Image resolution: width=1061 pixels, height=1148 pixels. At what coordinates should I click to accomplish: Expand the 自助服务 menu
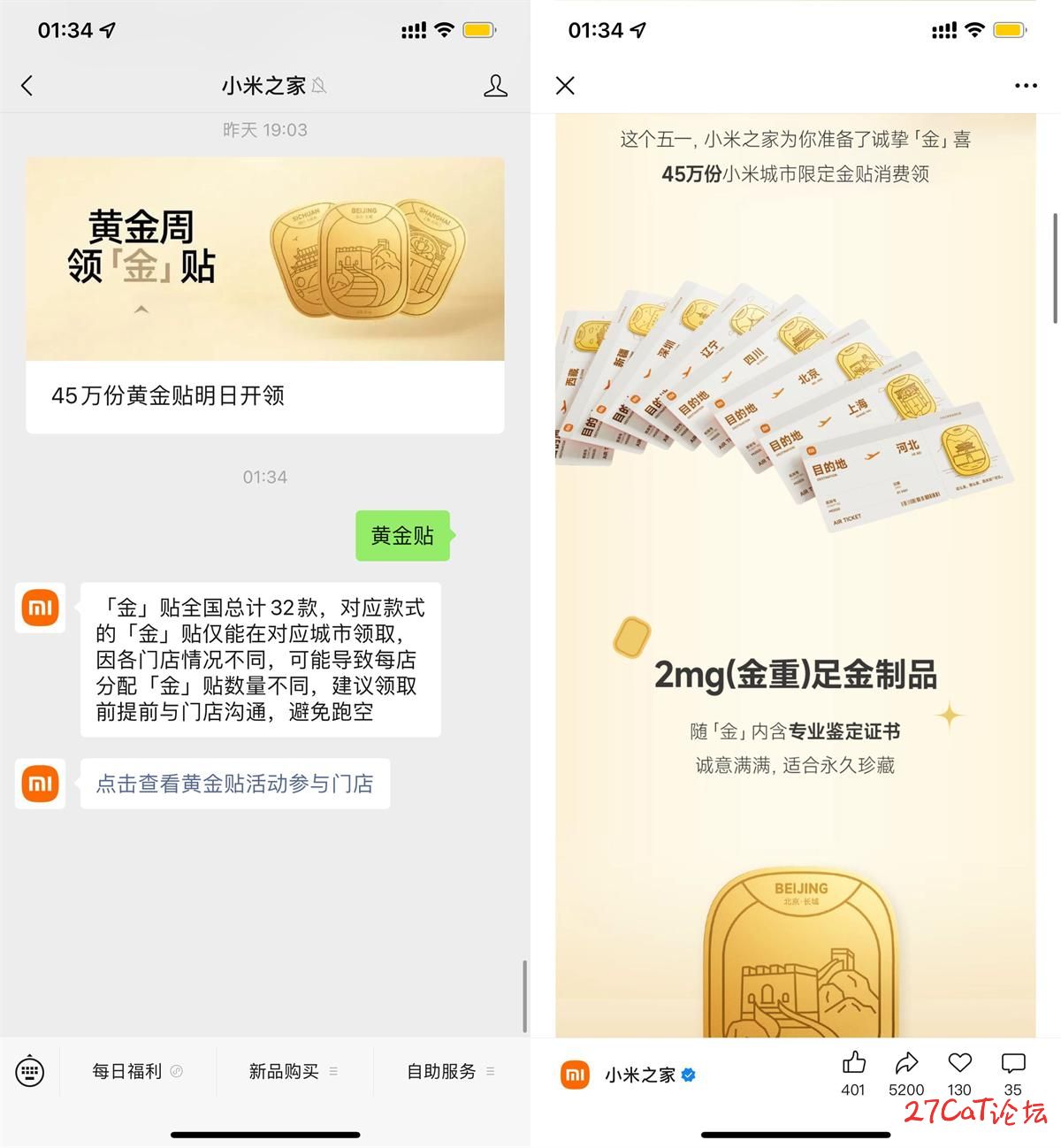[450, 1072]
